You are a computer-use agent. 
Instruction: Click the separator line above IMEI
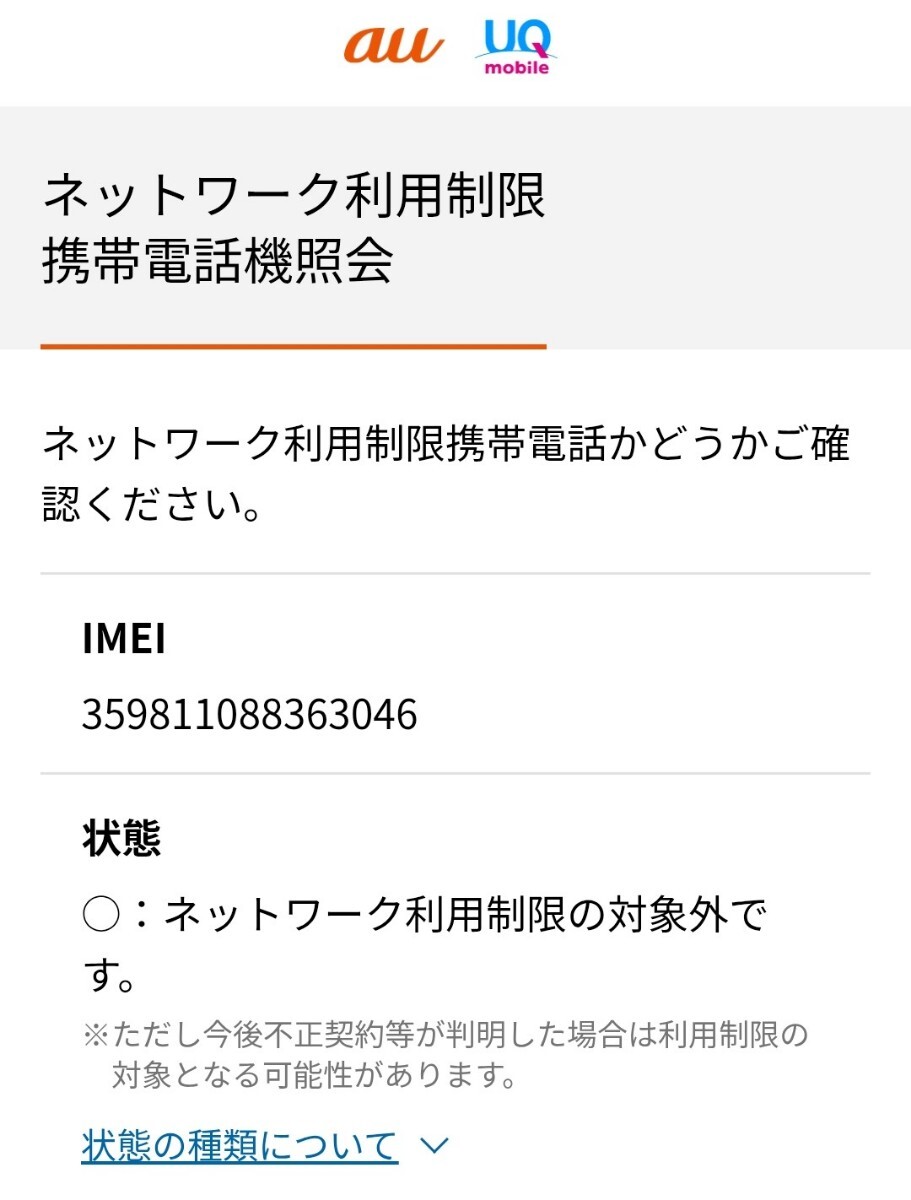455,573
